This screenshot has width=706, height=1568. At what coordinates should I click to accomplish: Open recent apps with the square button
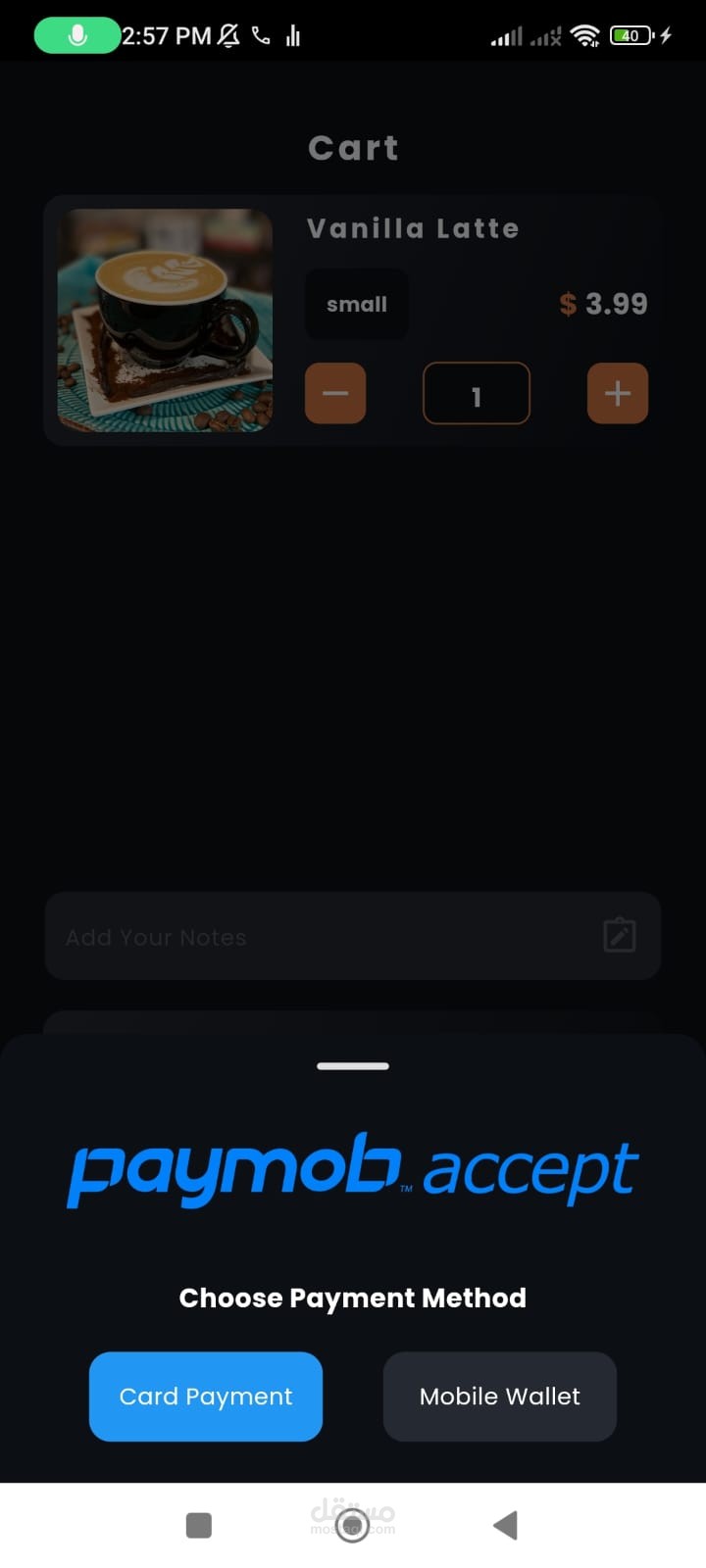(199, 1525)
